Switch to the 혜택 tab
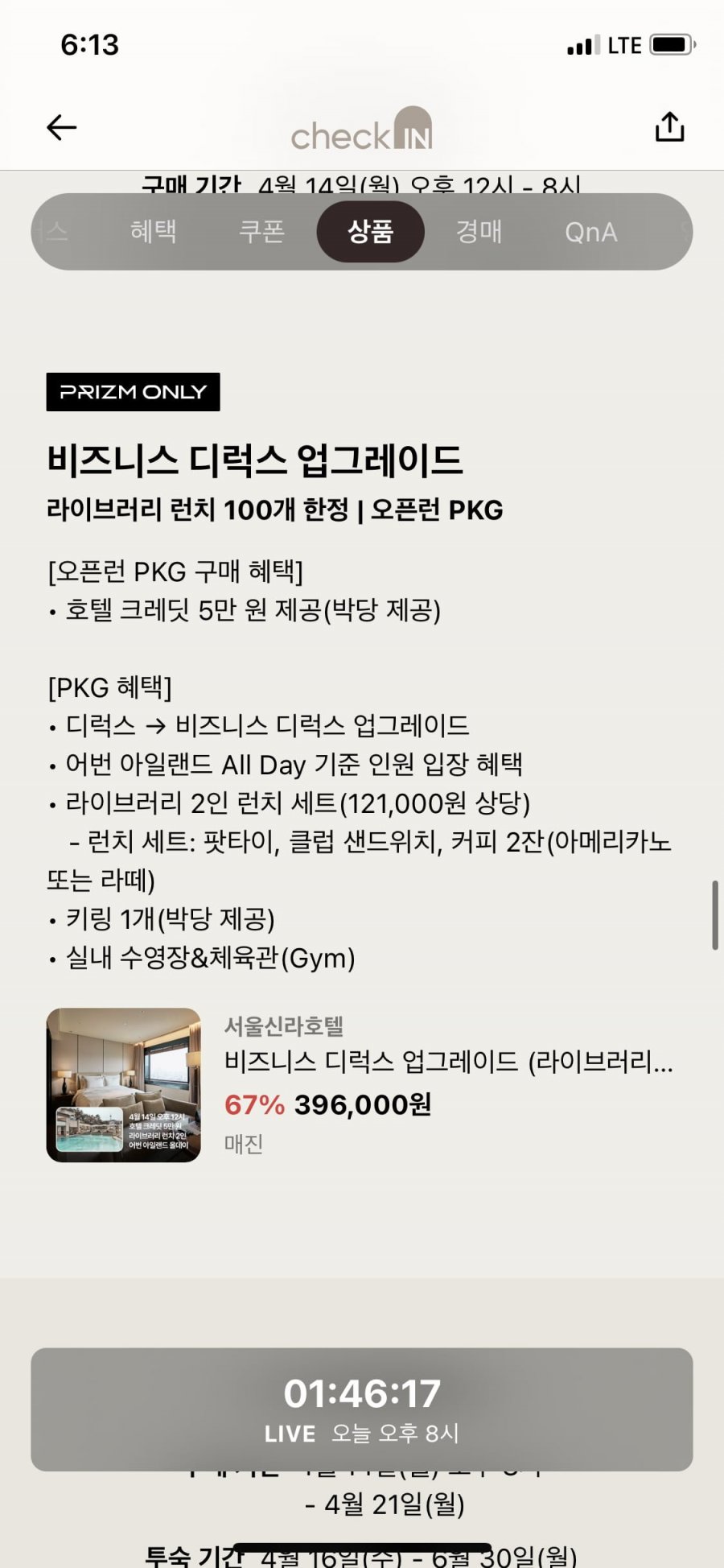Viewport: 724px width, 1568px height. pos(153,232)
